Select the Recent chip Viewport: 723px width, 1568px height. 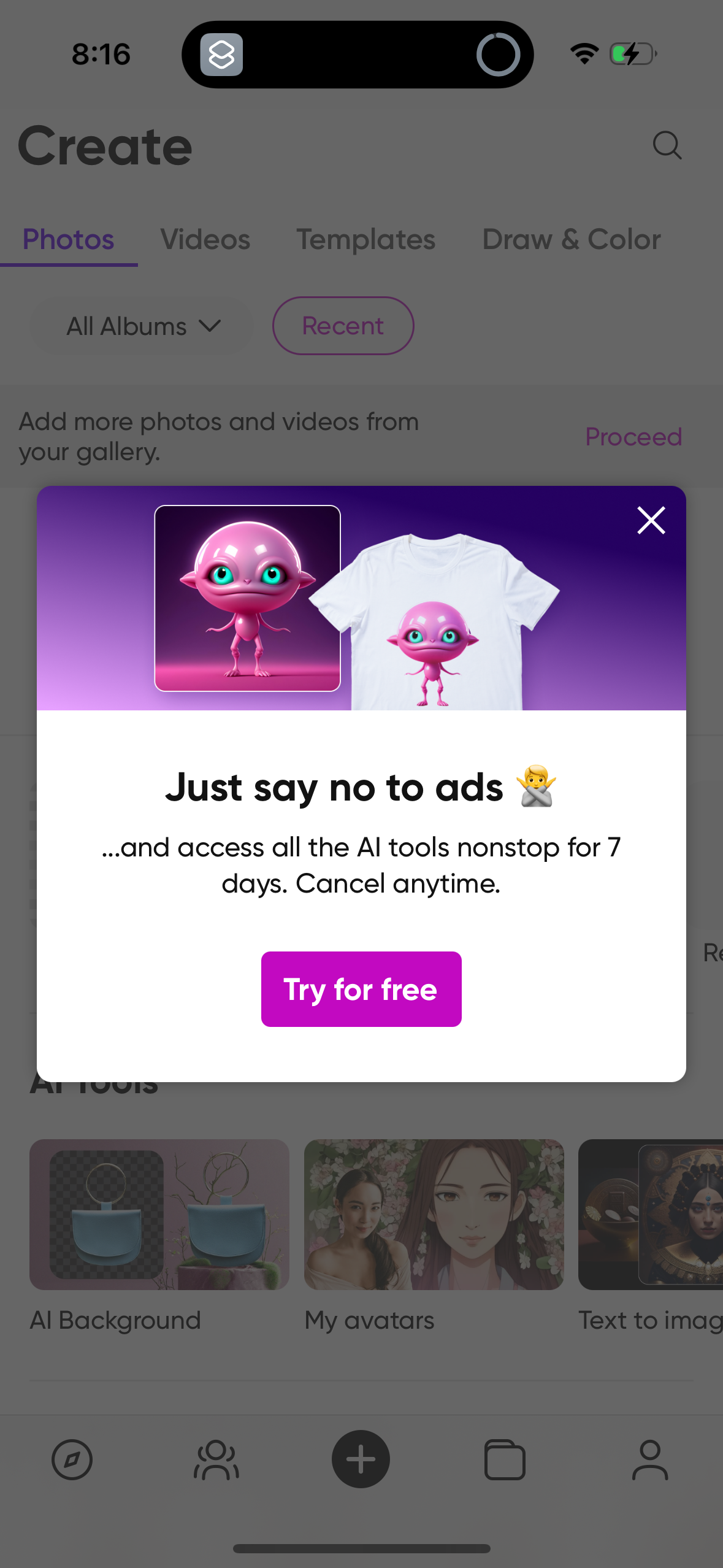click(343, 326)
